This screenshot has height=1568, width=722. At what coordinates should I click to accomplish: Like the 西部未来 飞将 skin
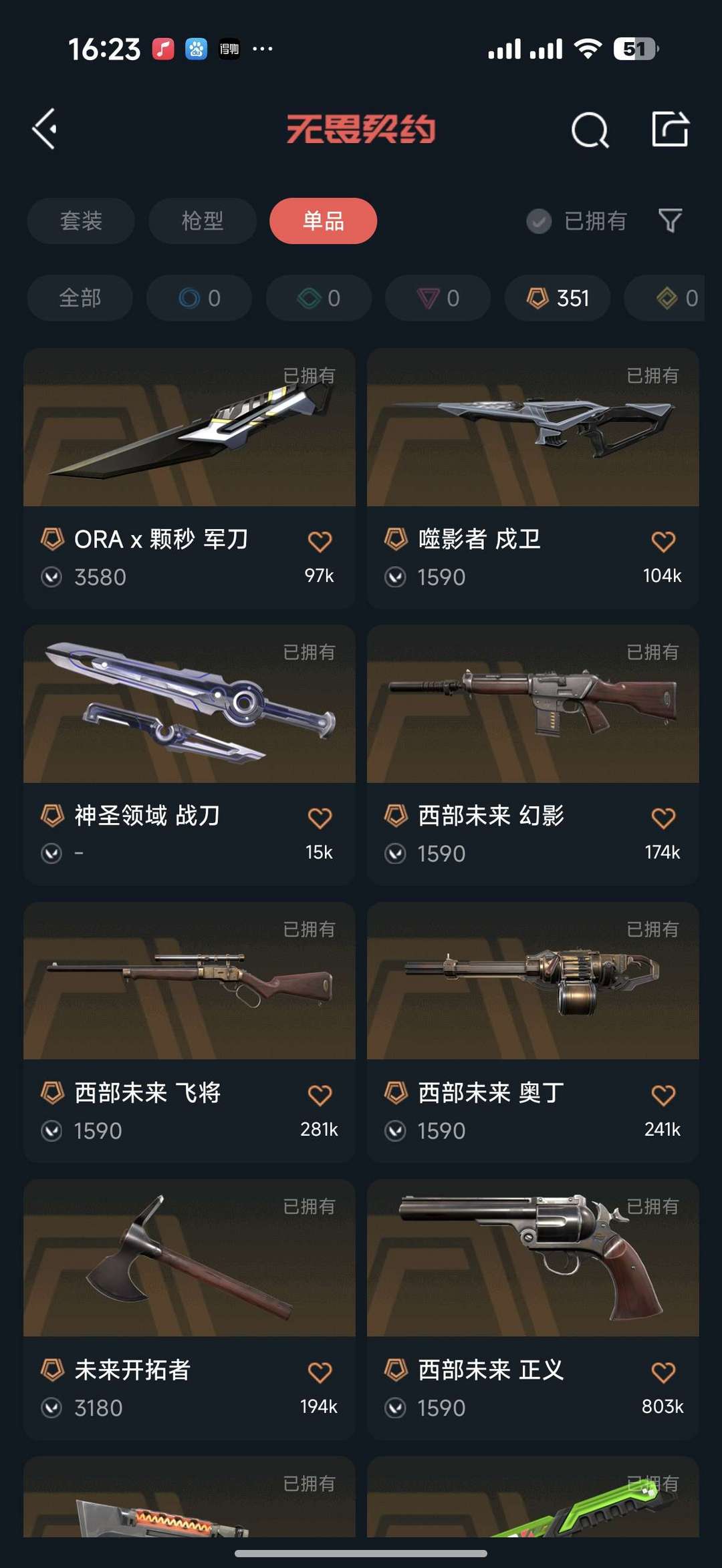320,1095
